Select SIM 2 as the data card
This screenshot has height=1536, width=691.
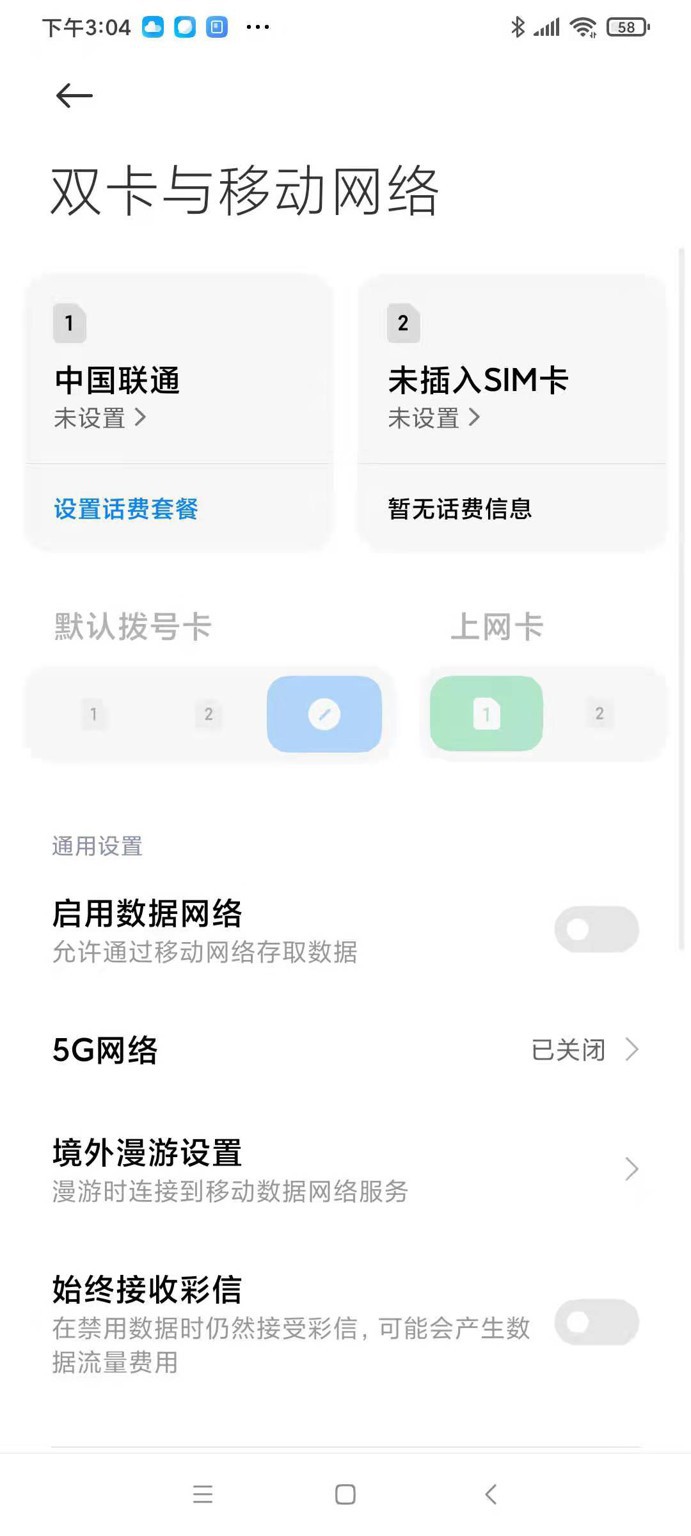pyautogui.click(x=599, y=714)
